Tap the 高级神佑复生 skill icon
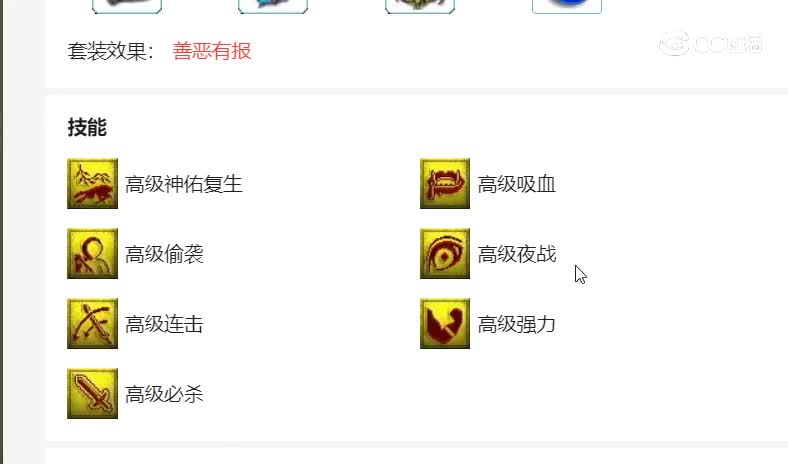The image size is (788, 464). point(92,184)
